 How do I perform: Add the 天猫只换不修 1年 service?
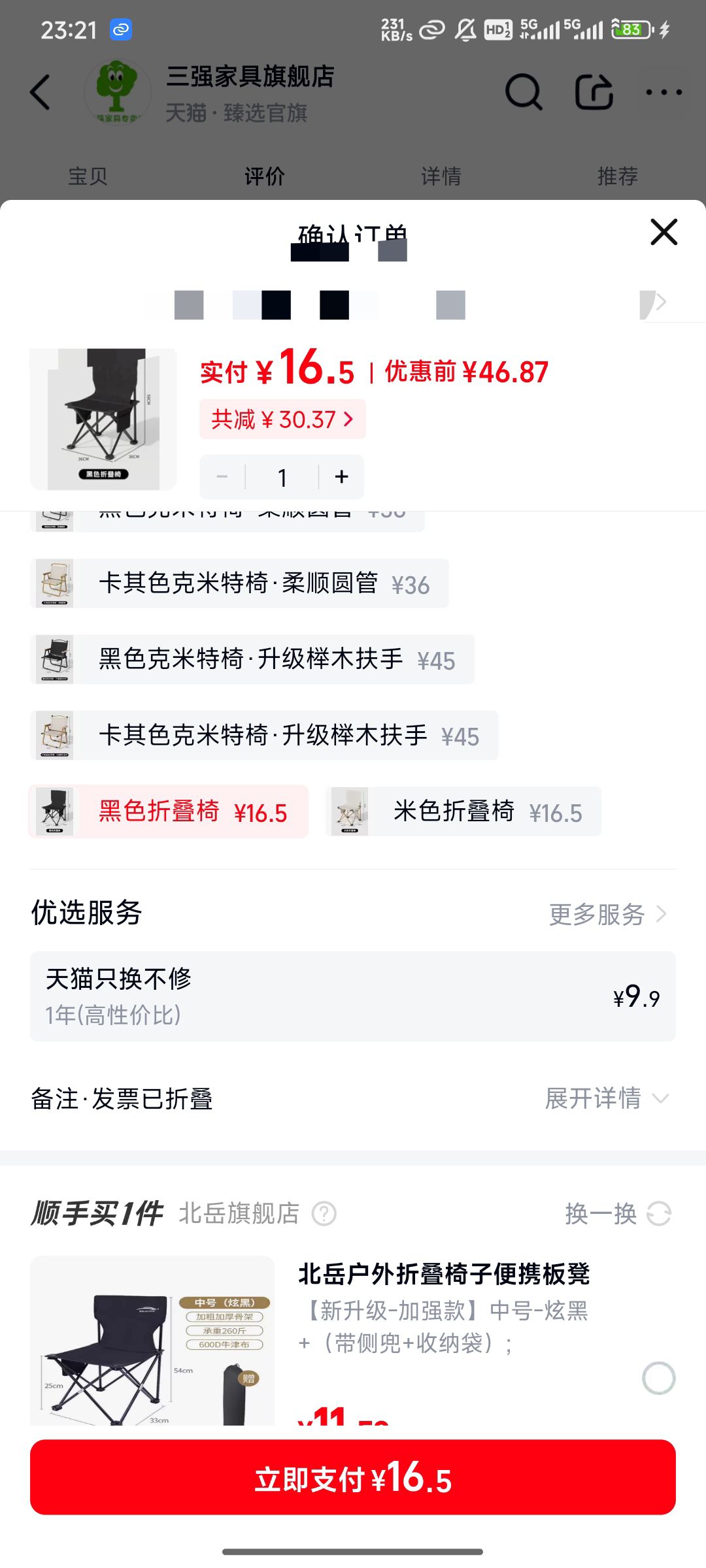click(x=353, y=996)
